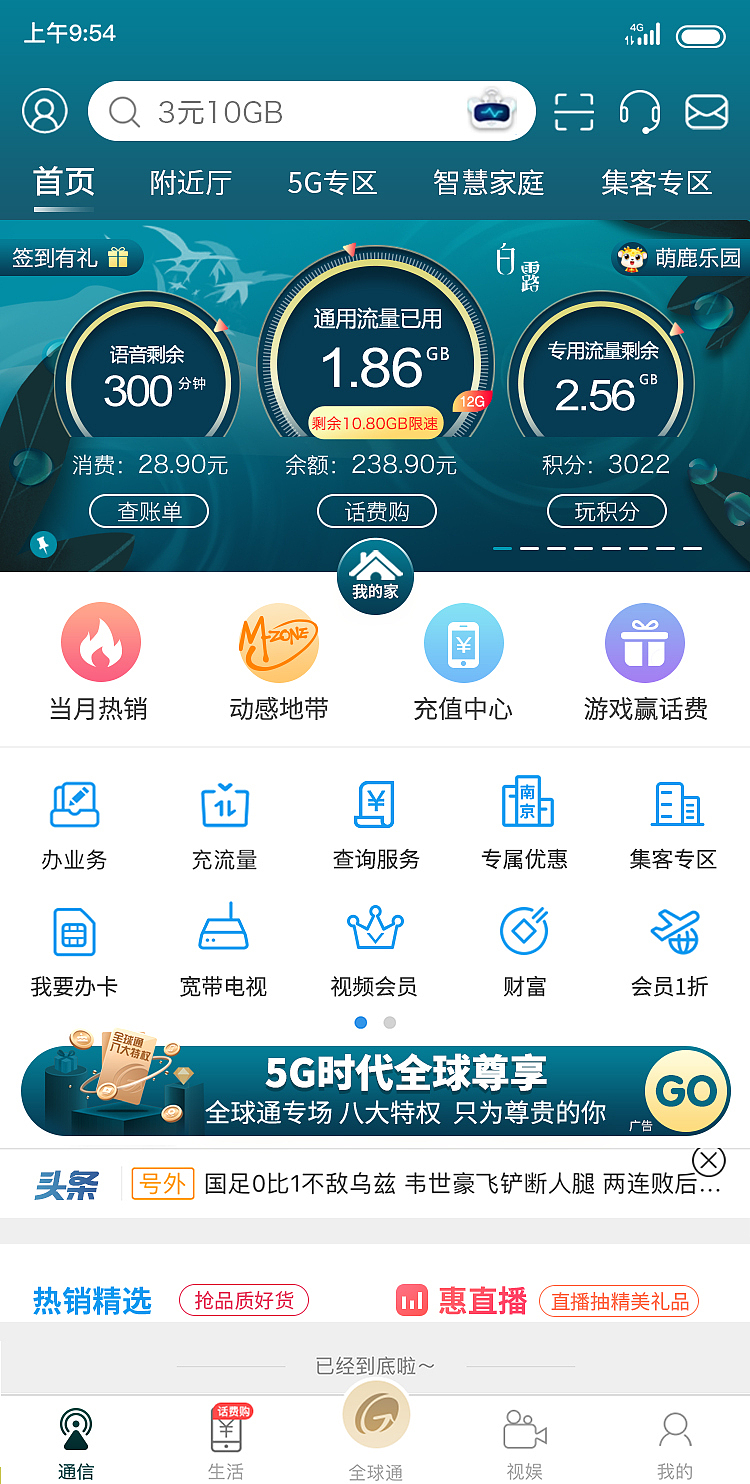Enter the 萌鹿乐园 deer icon
The image size is (750, 1484).
(675, 257)
